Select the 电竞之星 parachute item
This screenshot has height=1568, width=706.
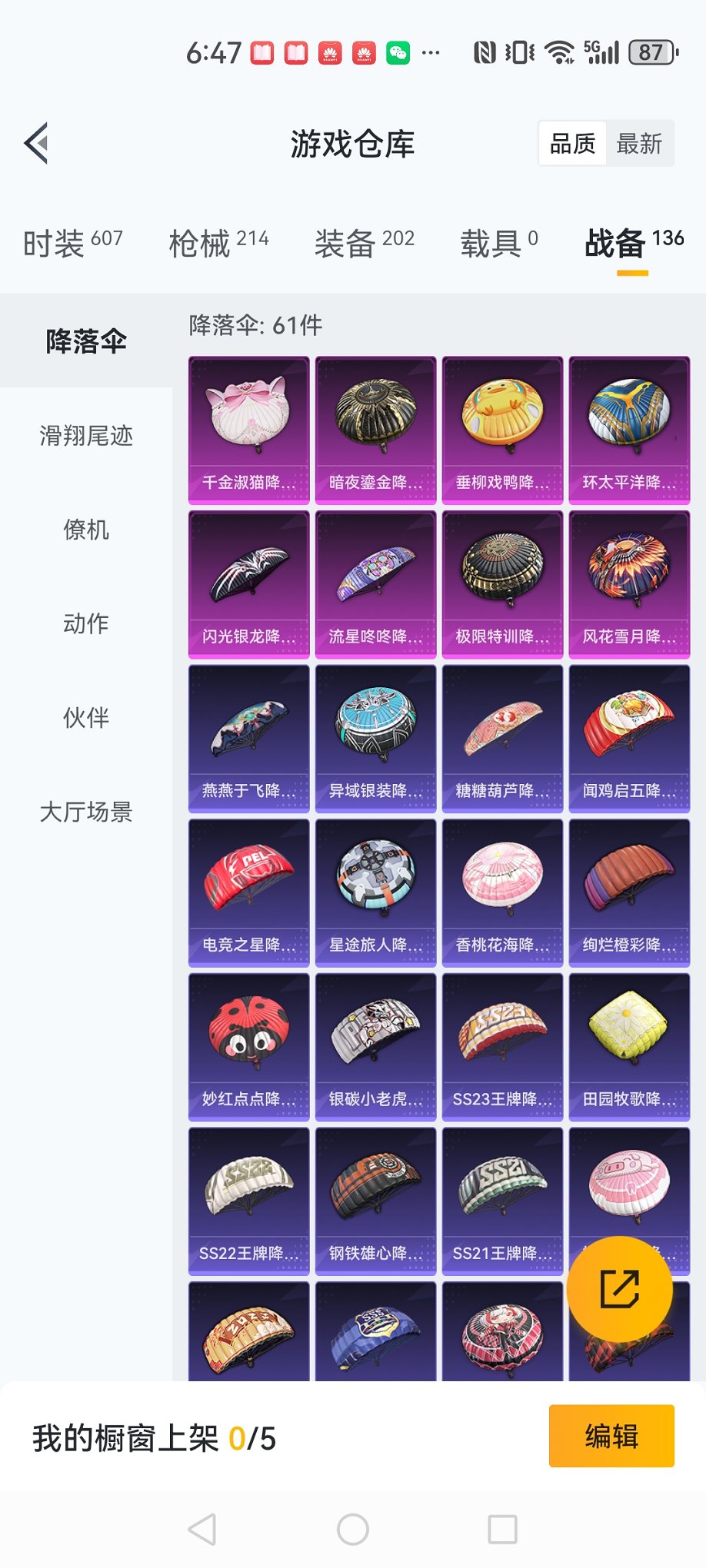(x=248, y=892)
